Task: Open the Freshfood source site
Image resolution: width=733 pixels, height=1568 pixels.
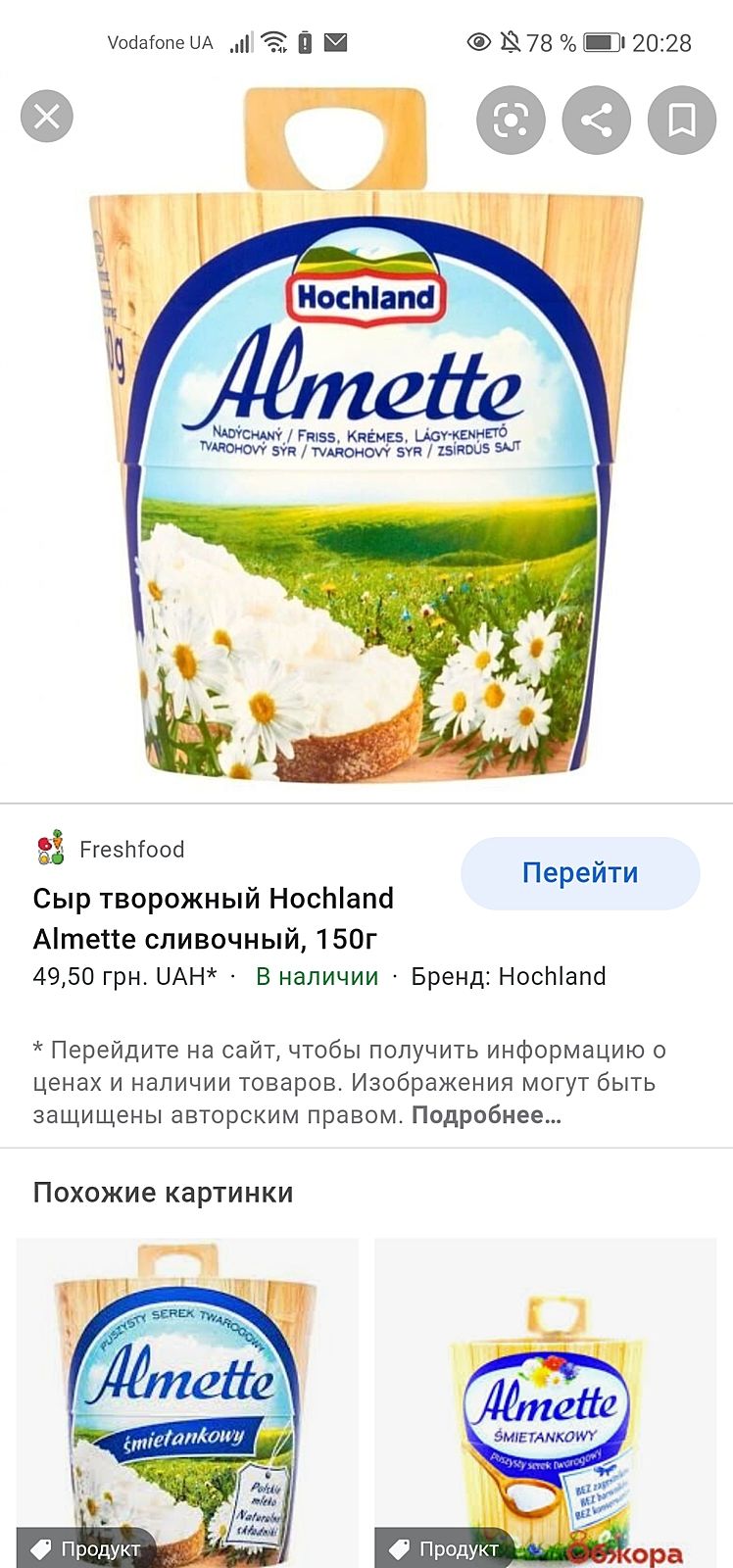Action: point(131,849)
